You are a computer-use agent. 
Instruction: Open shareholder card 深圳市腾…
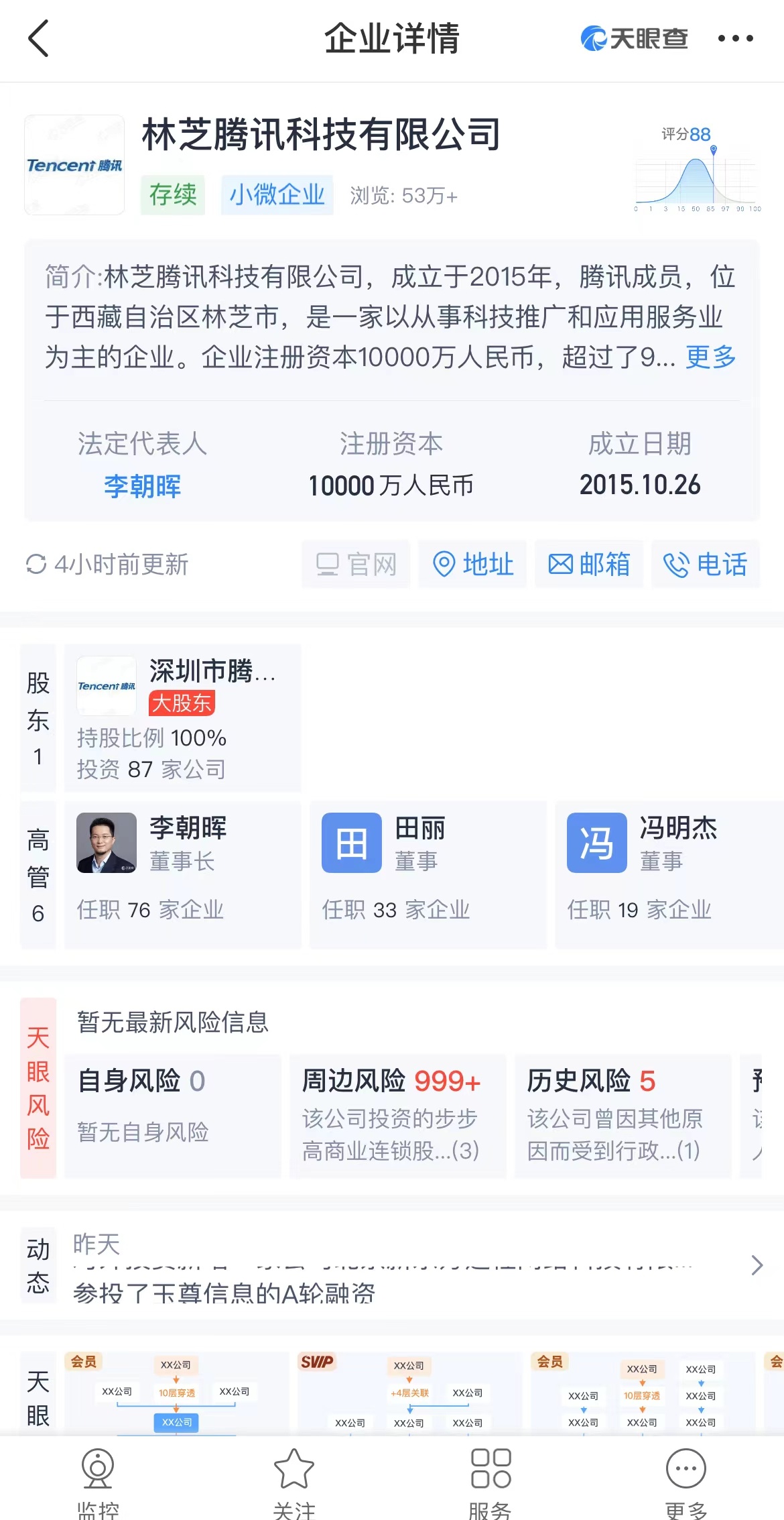182,719
